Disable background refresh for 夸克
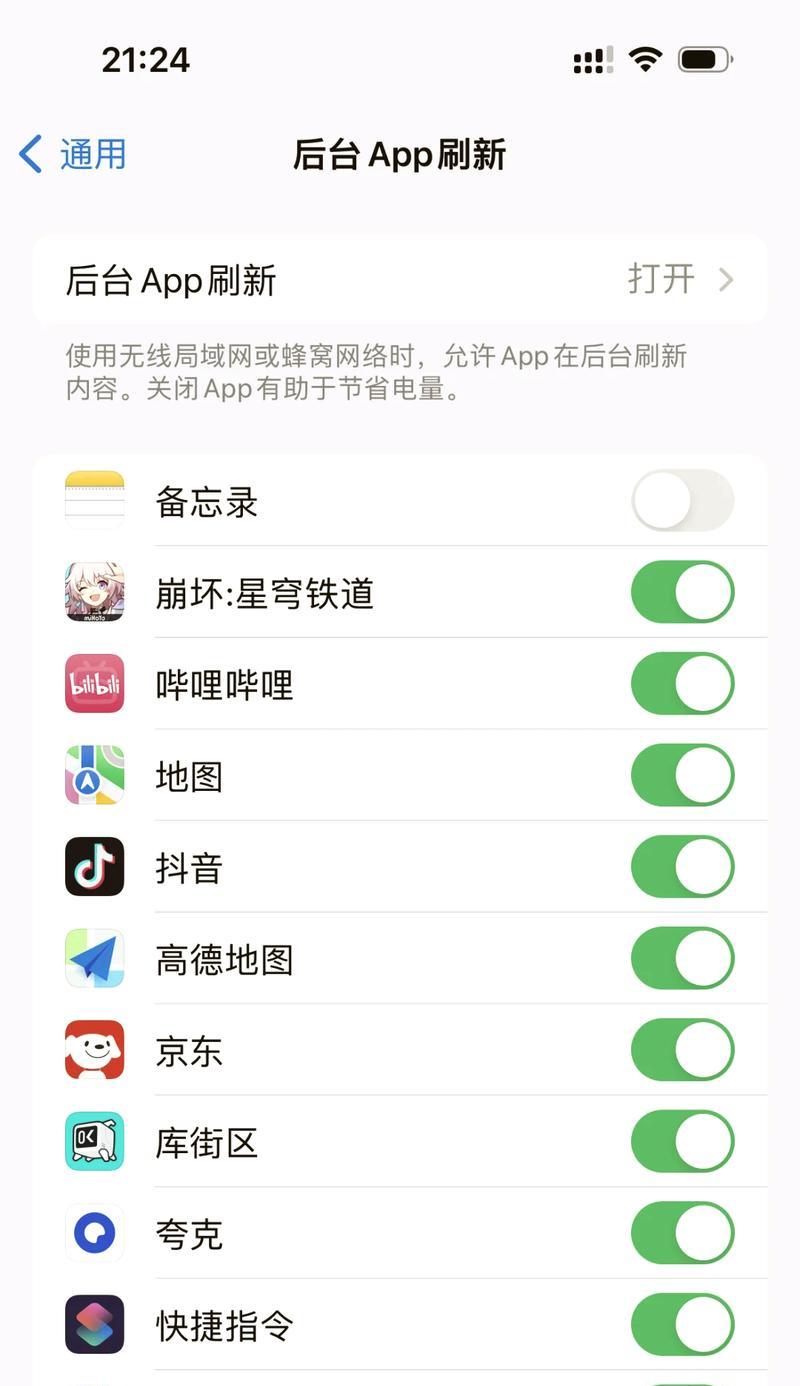 pyautogui.click(x=682, y=1233)
